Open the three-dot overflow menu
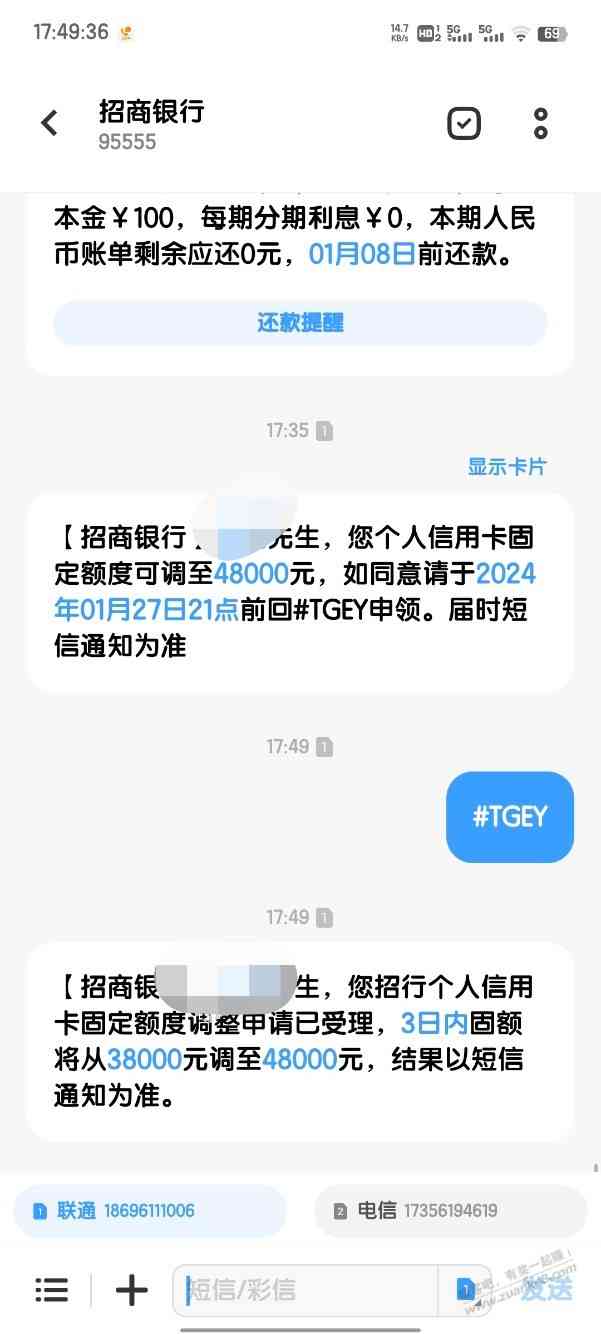This screenshot has width=601, height=1334. [x=541, y=123]
